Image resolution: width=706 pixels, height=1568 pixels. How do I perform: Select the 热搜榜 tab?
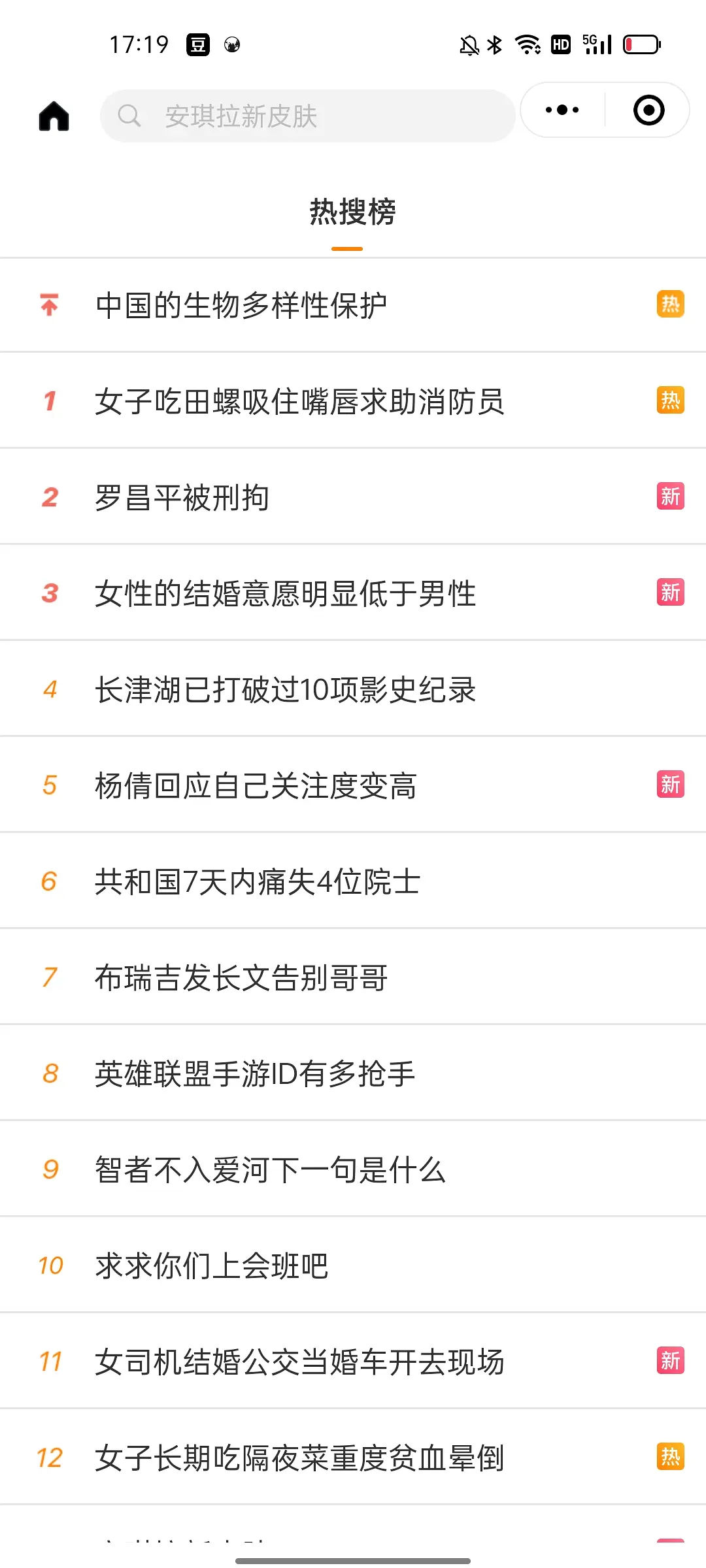(352, 212)
